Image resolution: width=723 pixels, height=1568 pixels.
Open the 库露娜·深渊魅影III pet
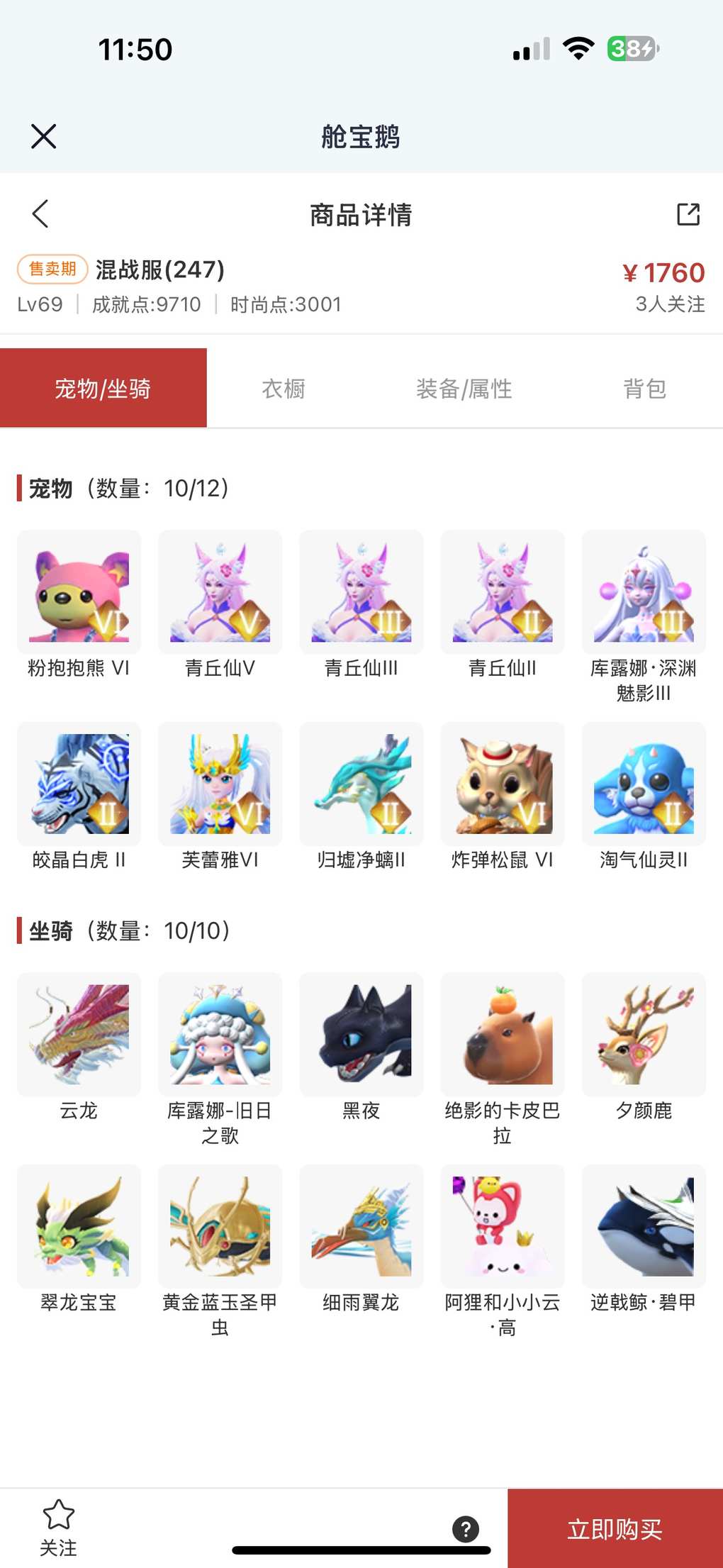coord(644,592)
